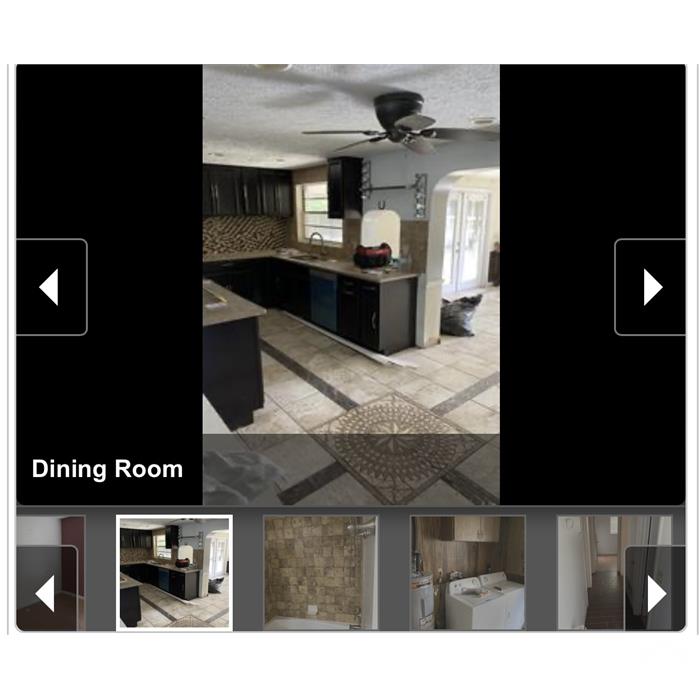Move the thumbnail strip forward
700x700 pixels.
[655, 588]
